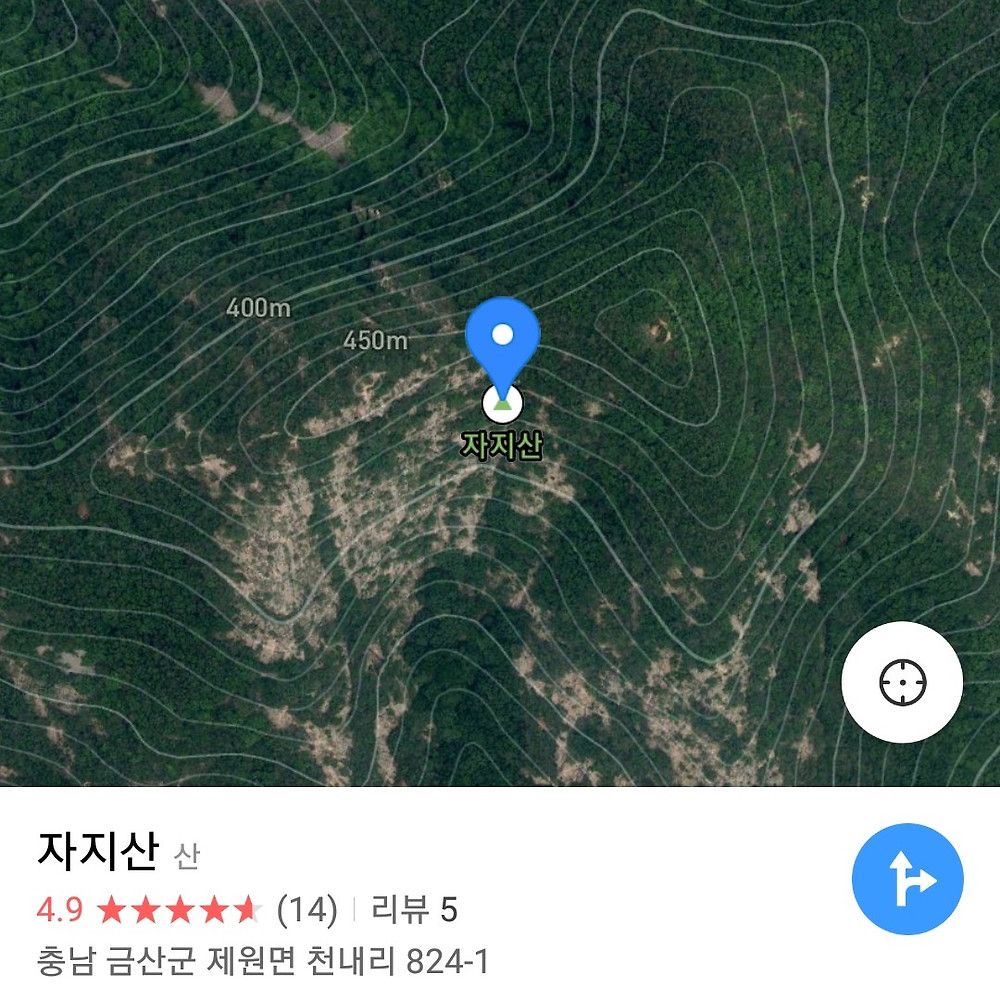Tap the current location crosshair button
This screenshot has width=1000, height=1000.
[x=902, y=683]
